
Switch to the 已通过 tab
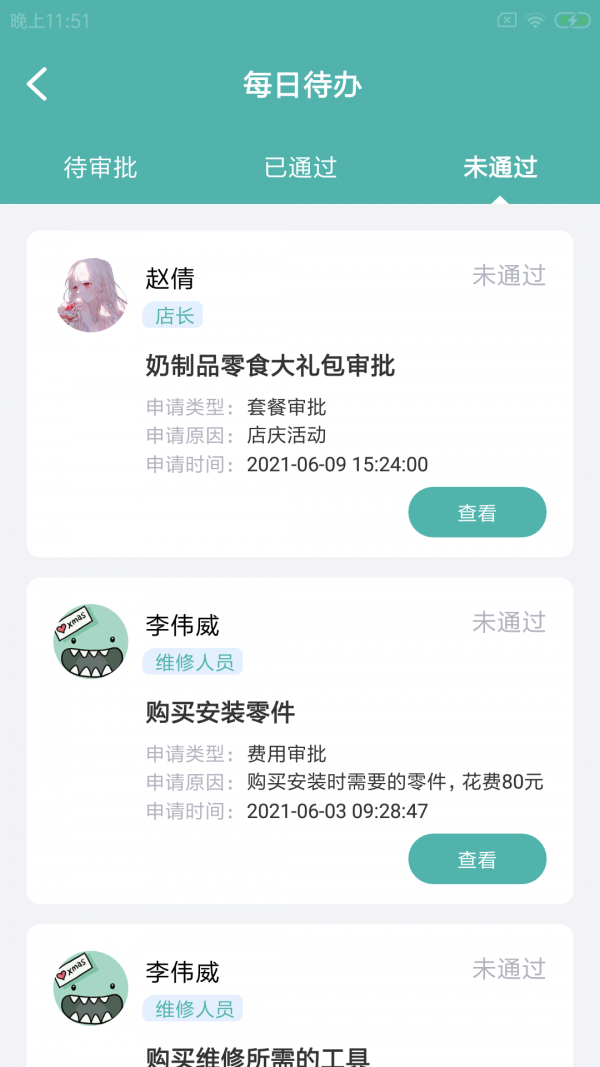300,168
